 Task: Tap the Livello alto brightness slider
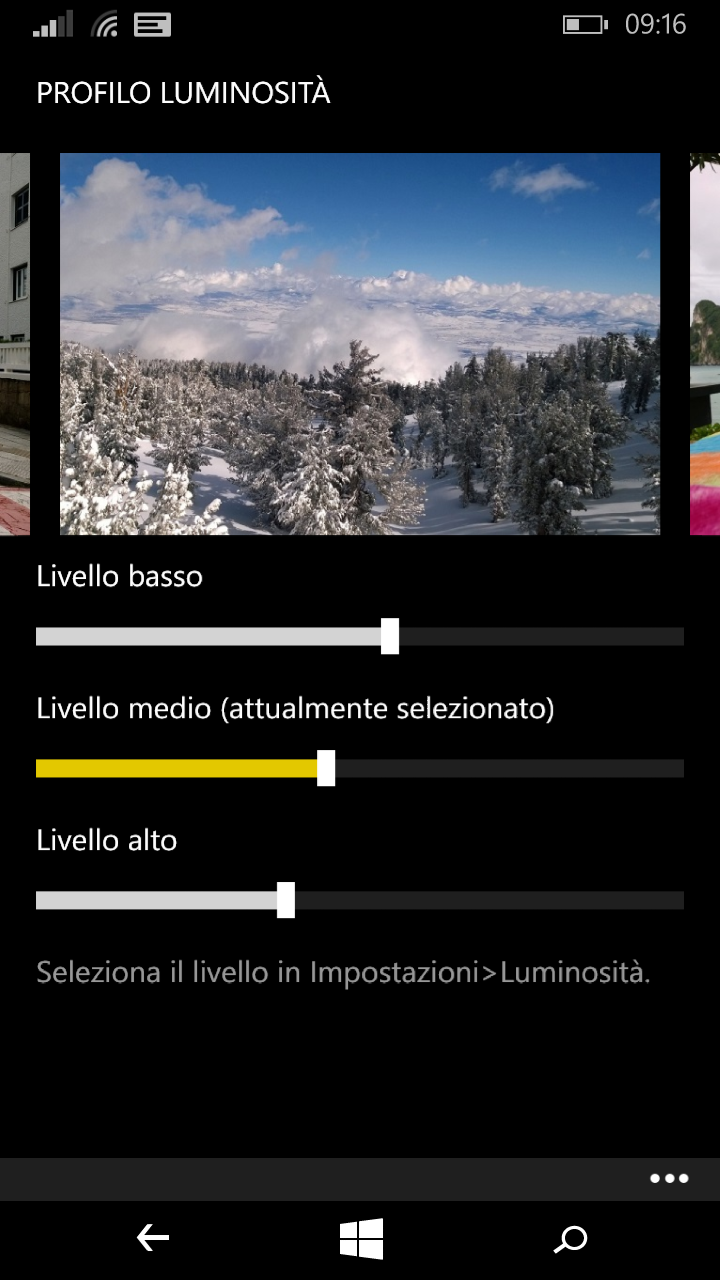point(360,900)
